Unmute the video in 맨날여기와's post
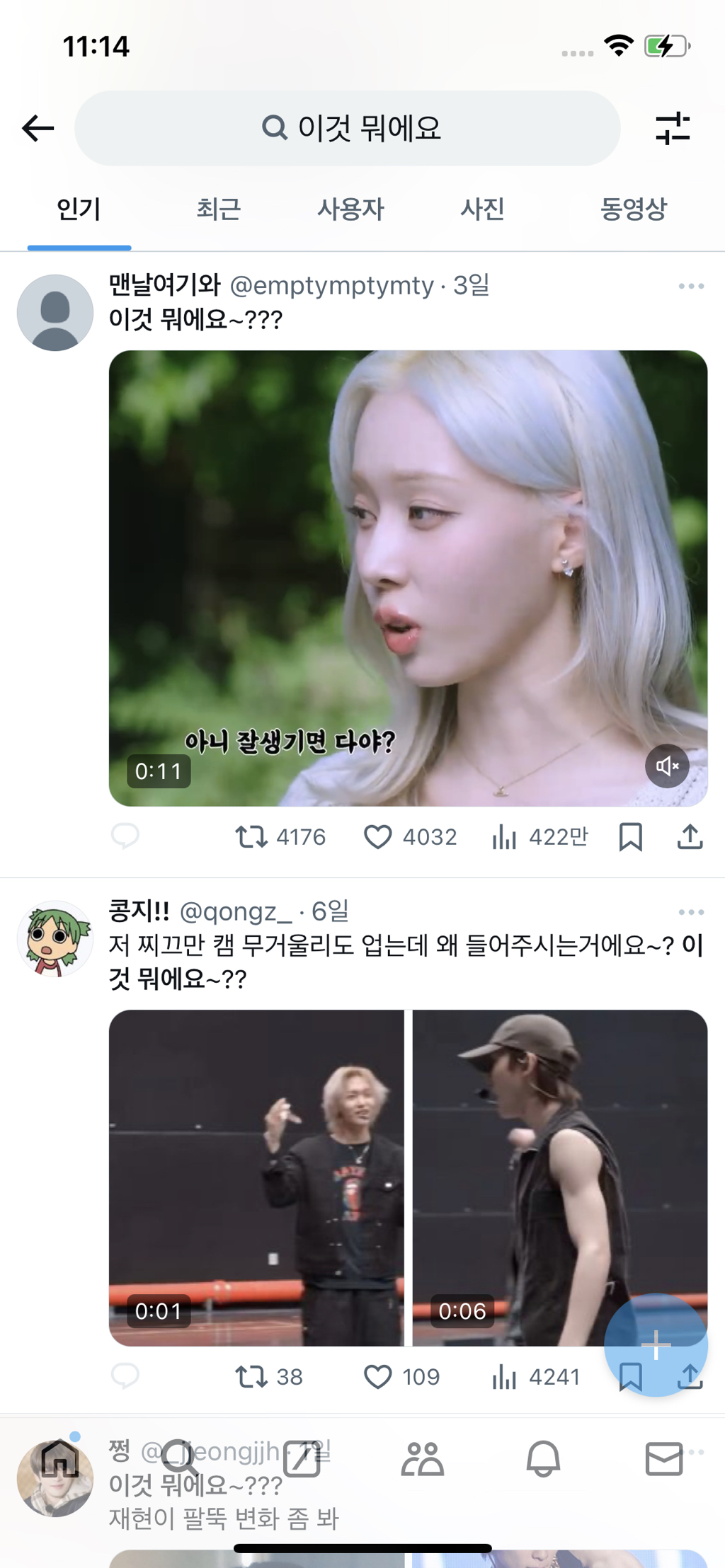The width and height of the screenshot is (725, 1568). (x=667, y=766)
